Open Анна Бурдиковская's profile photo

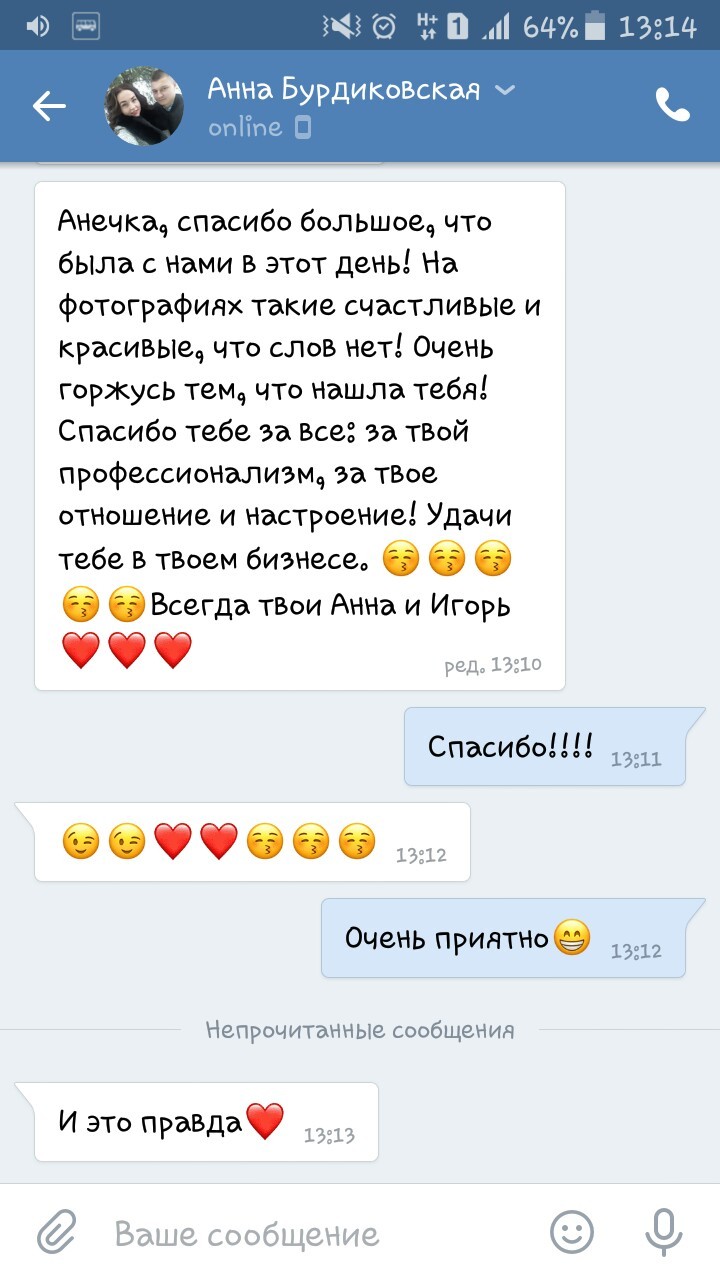[x=145, y=106]
